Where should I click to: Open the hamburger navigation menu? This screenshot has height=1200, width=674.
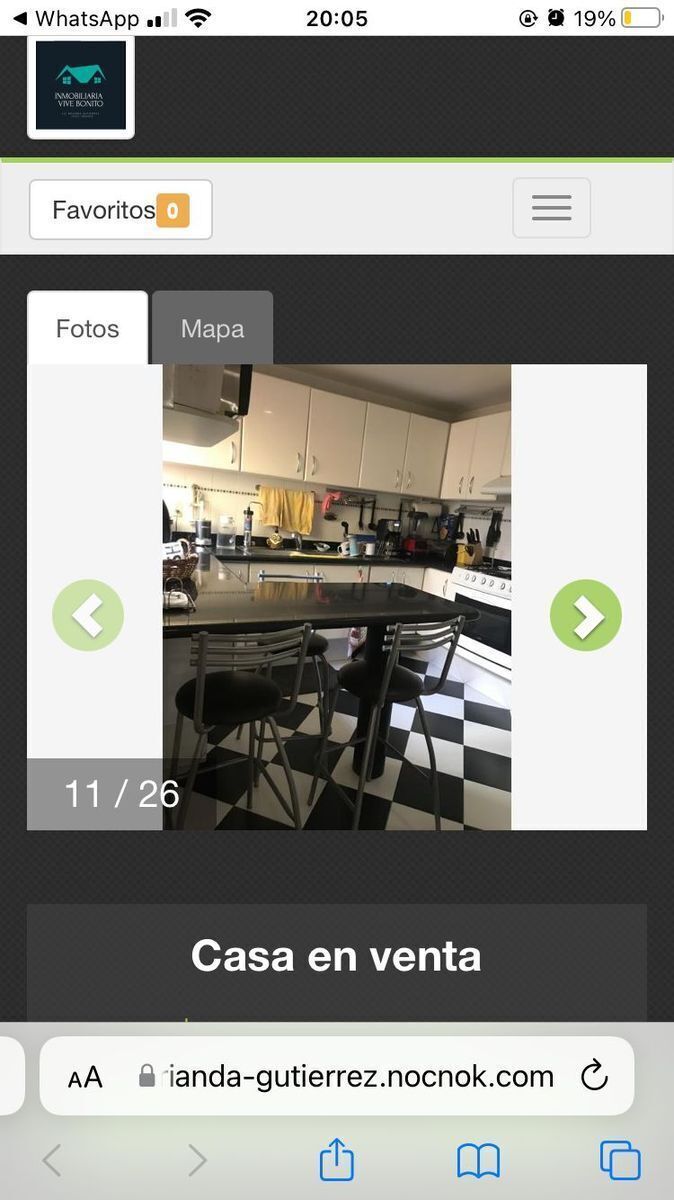(x=551, y=208)
